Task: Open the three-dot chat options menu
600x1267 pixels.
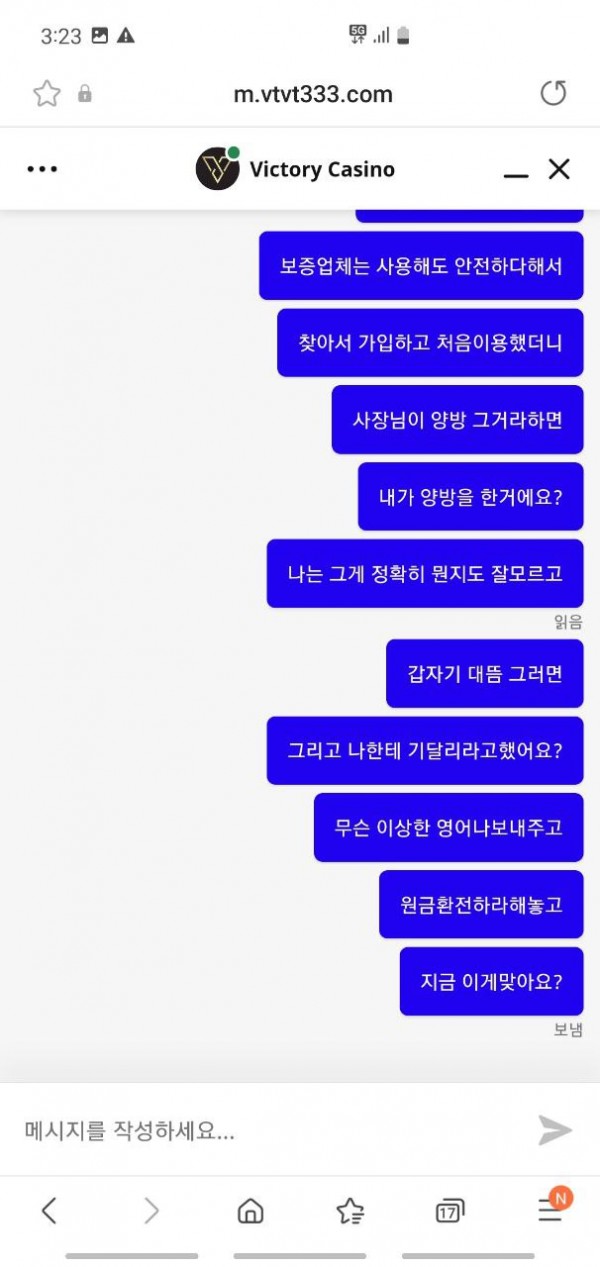Action: [42, 169]
